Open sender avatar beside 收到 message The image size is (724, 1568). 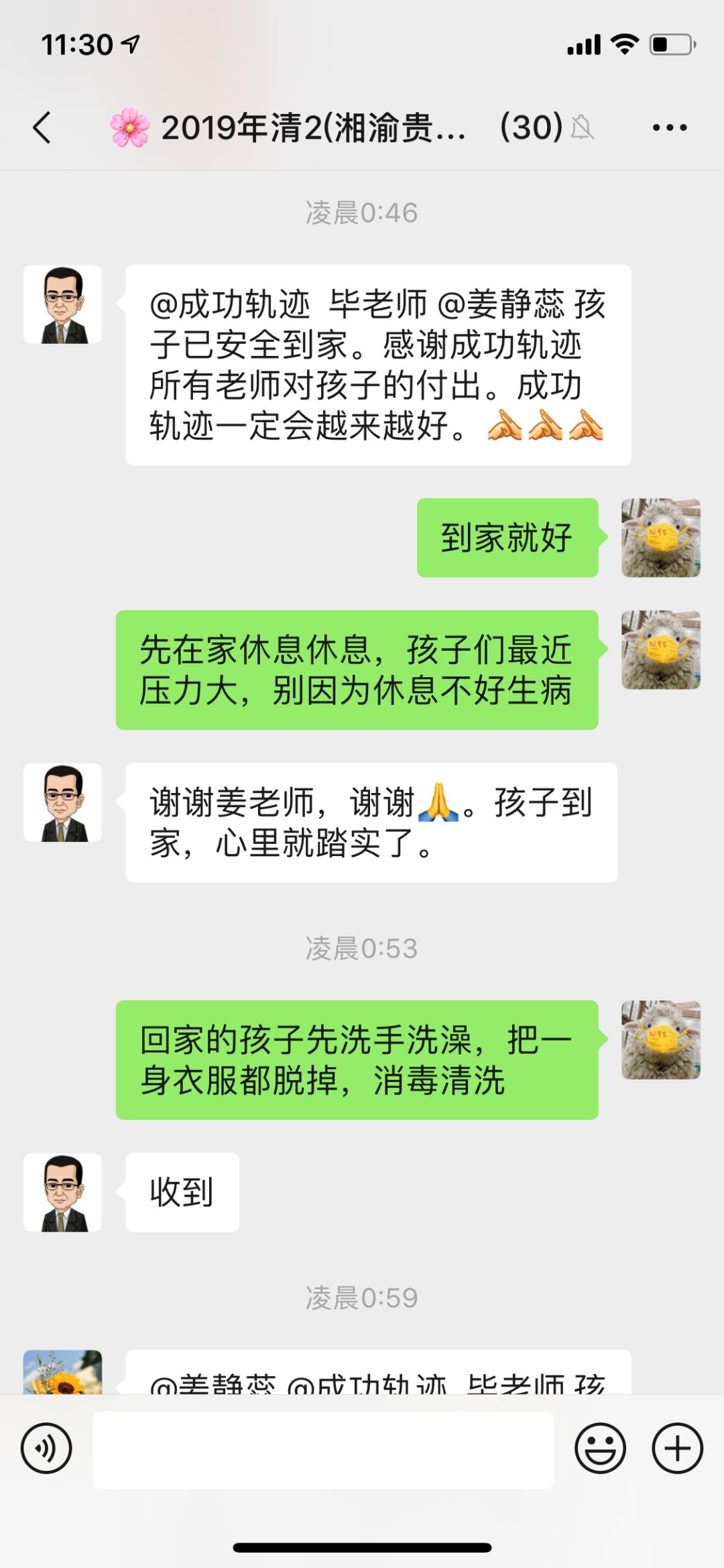point(62,1193)
